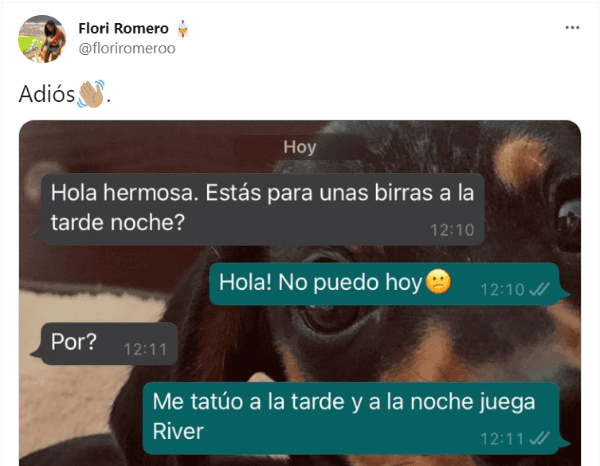
Task: Expand the attached chat screenshot image
Action: click(300, 300)
